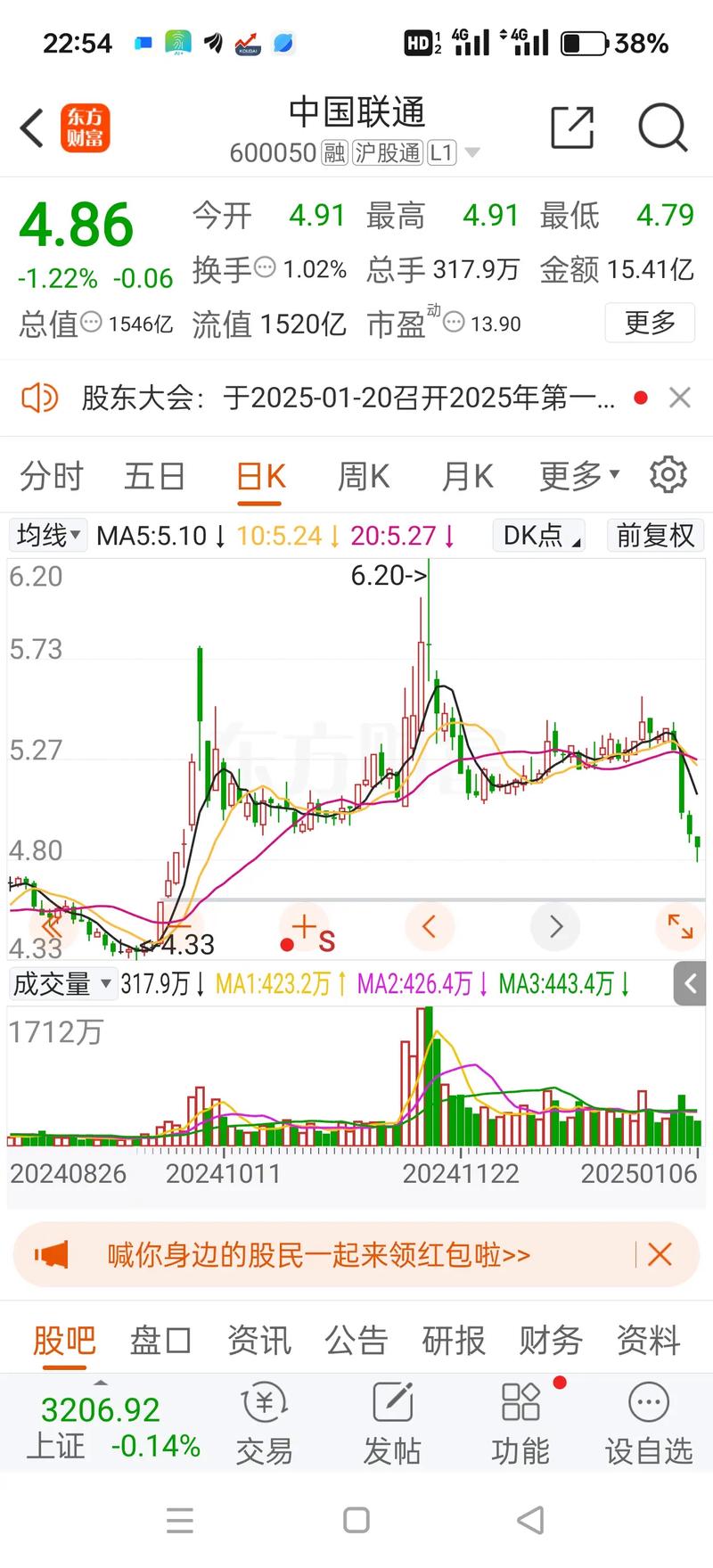The image size is (713, 1568).
Task: Open the chart settings gear icon
Action: pyautogui.click(x=667, y=475)
